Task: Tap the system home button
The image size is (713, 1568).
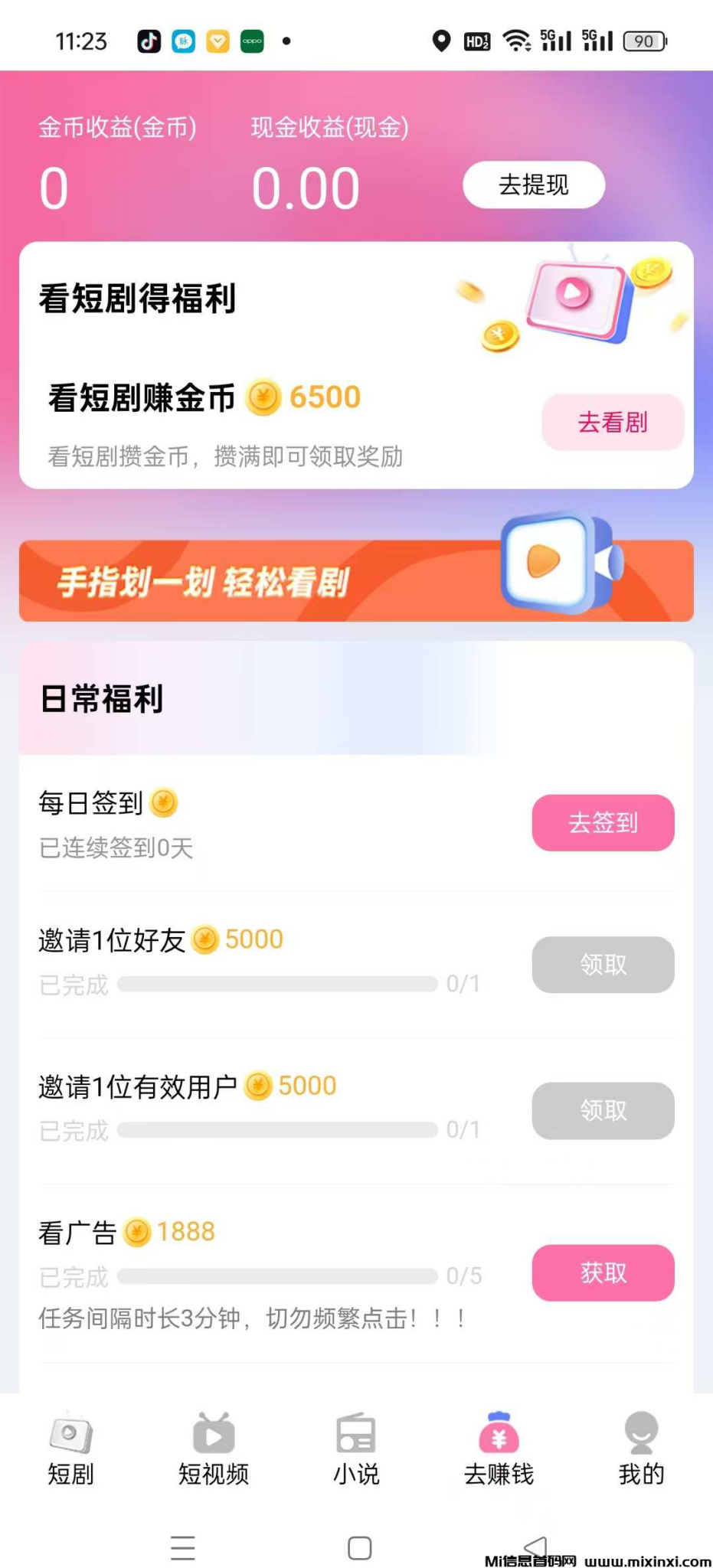Action: click(359, 1547)
